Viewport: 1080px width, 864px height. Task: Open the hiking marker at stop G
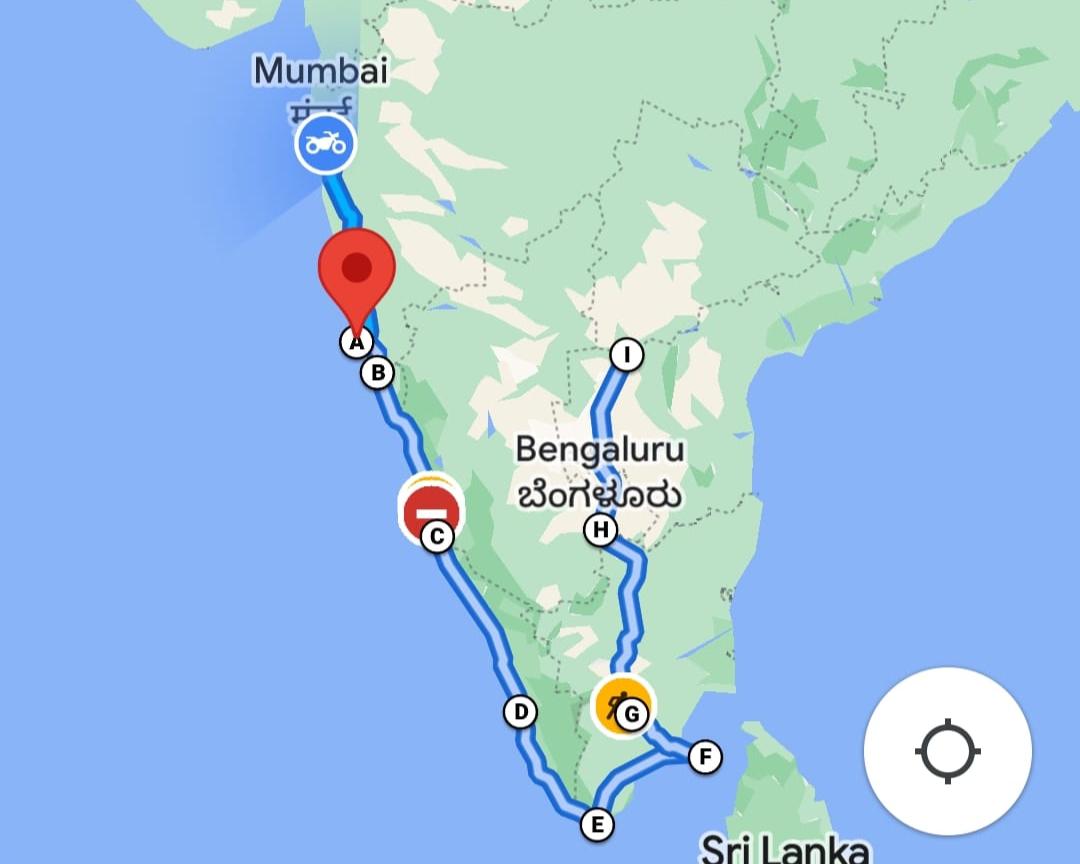click(x=620, y=707)
